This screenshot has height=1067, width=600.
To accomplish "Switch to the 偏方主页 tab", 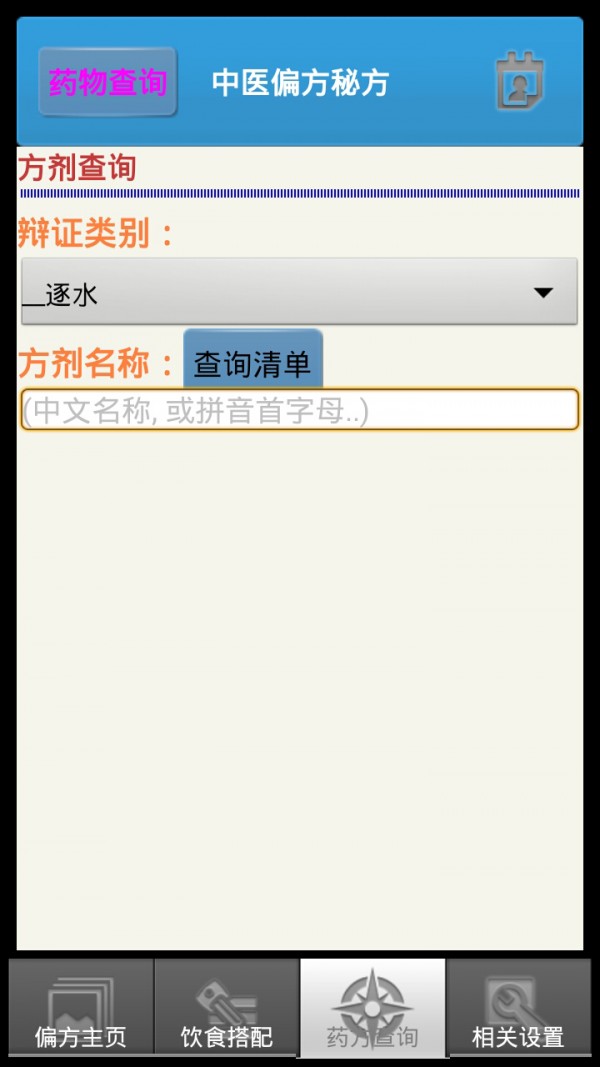I will pyautogui.click(x=81, y=1008).
